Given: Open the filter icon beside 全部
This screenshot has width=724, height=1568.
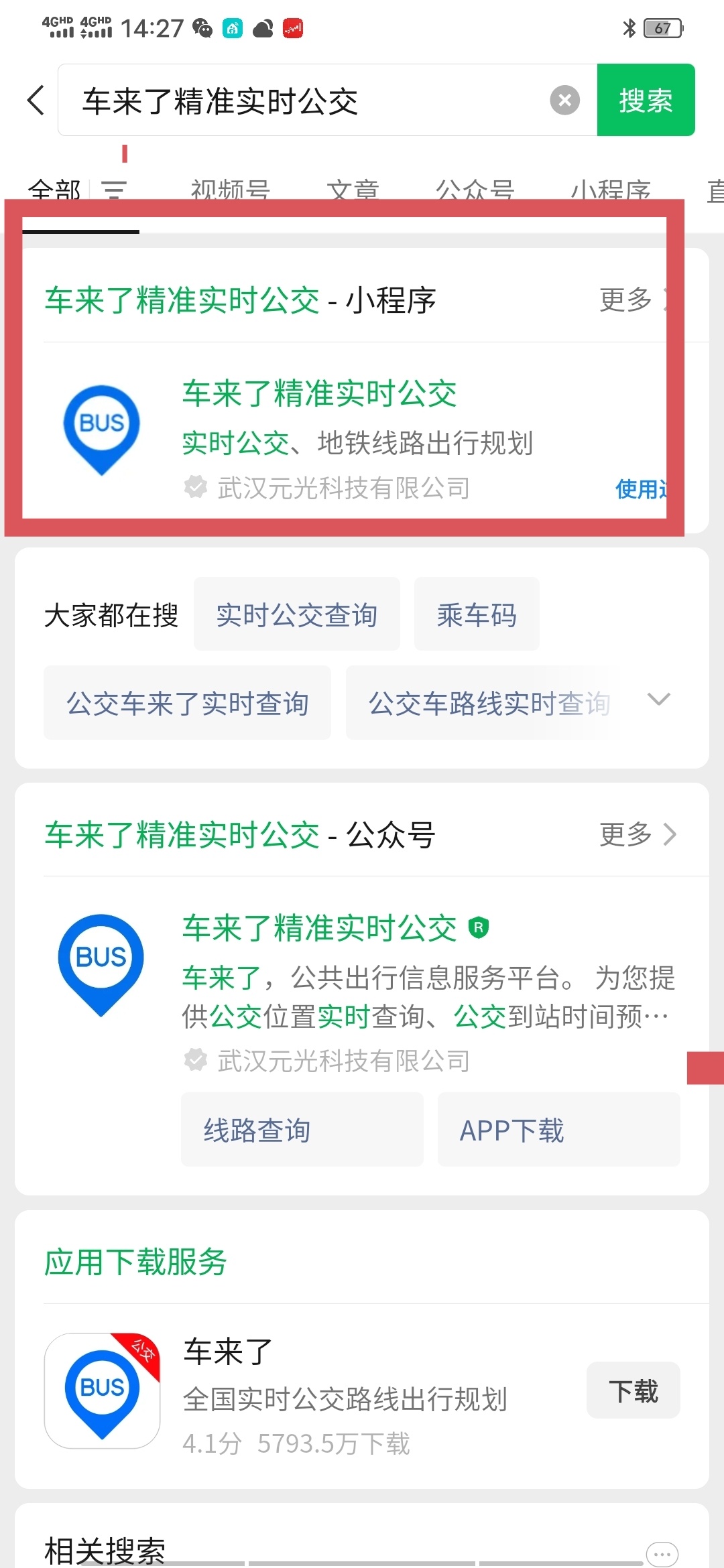Looking at the screenshot, I should coord(114,191).
